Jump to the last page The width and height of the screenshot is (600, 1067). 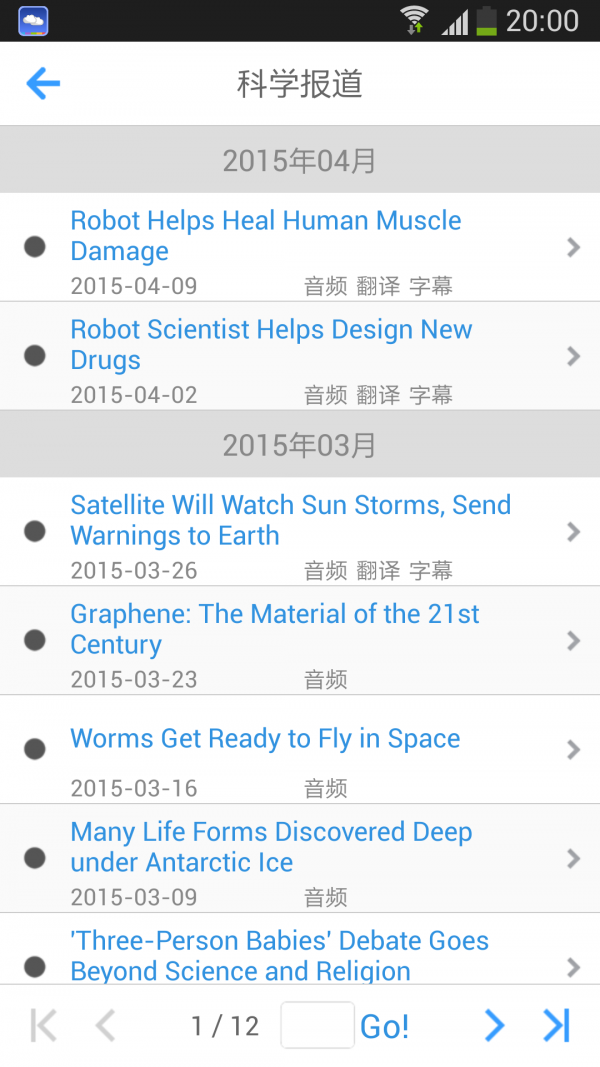click(556, 1026)
